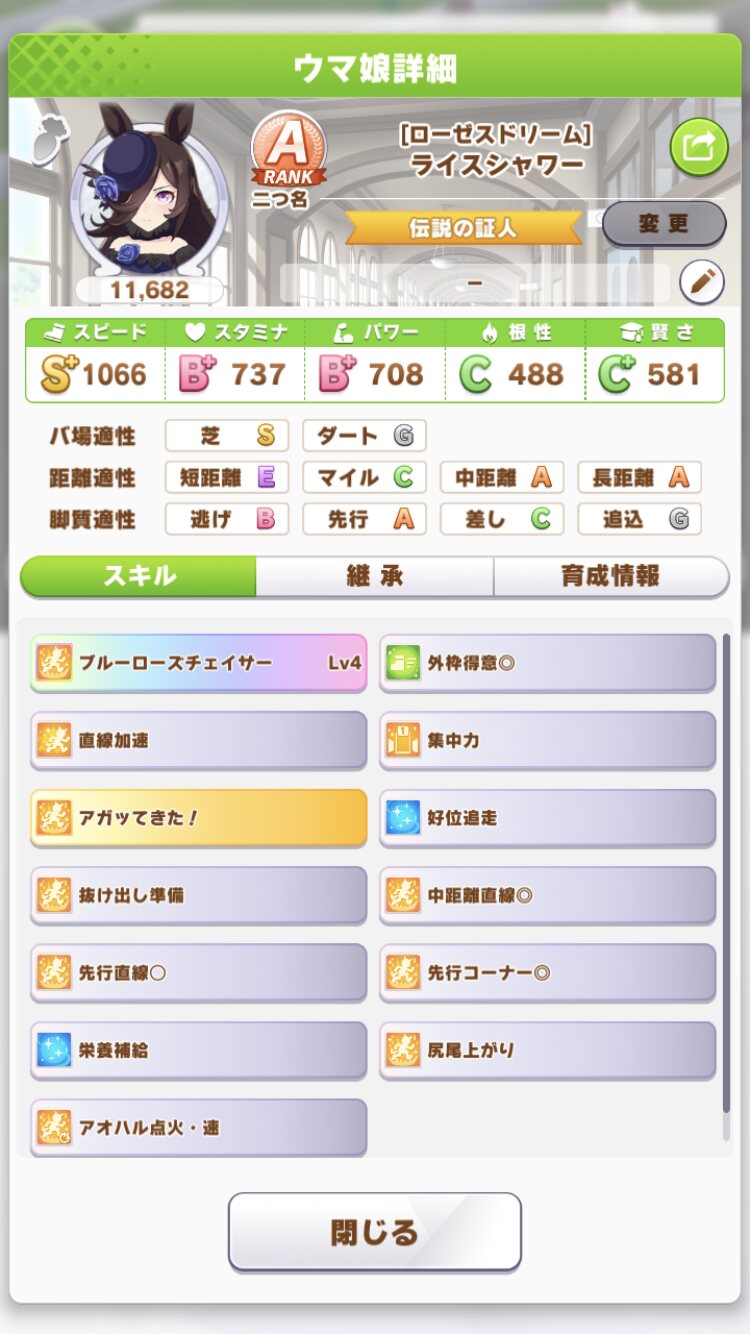Image resolution: width=750 pixels, height=1334 pixels.
Task: Switch to the 育成情報 tab
Action: point(610,576)
